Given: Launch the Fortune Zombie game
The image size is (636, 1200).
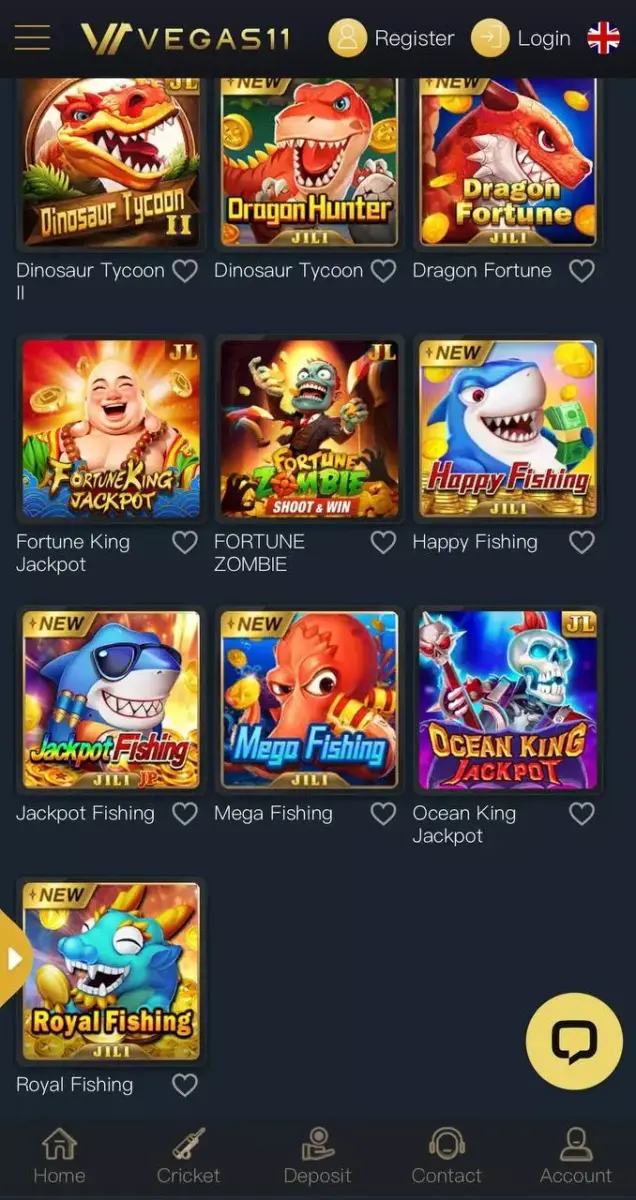Looking at the screenshot, I should pyautogui.click(x=309, y=430).
